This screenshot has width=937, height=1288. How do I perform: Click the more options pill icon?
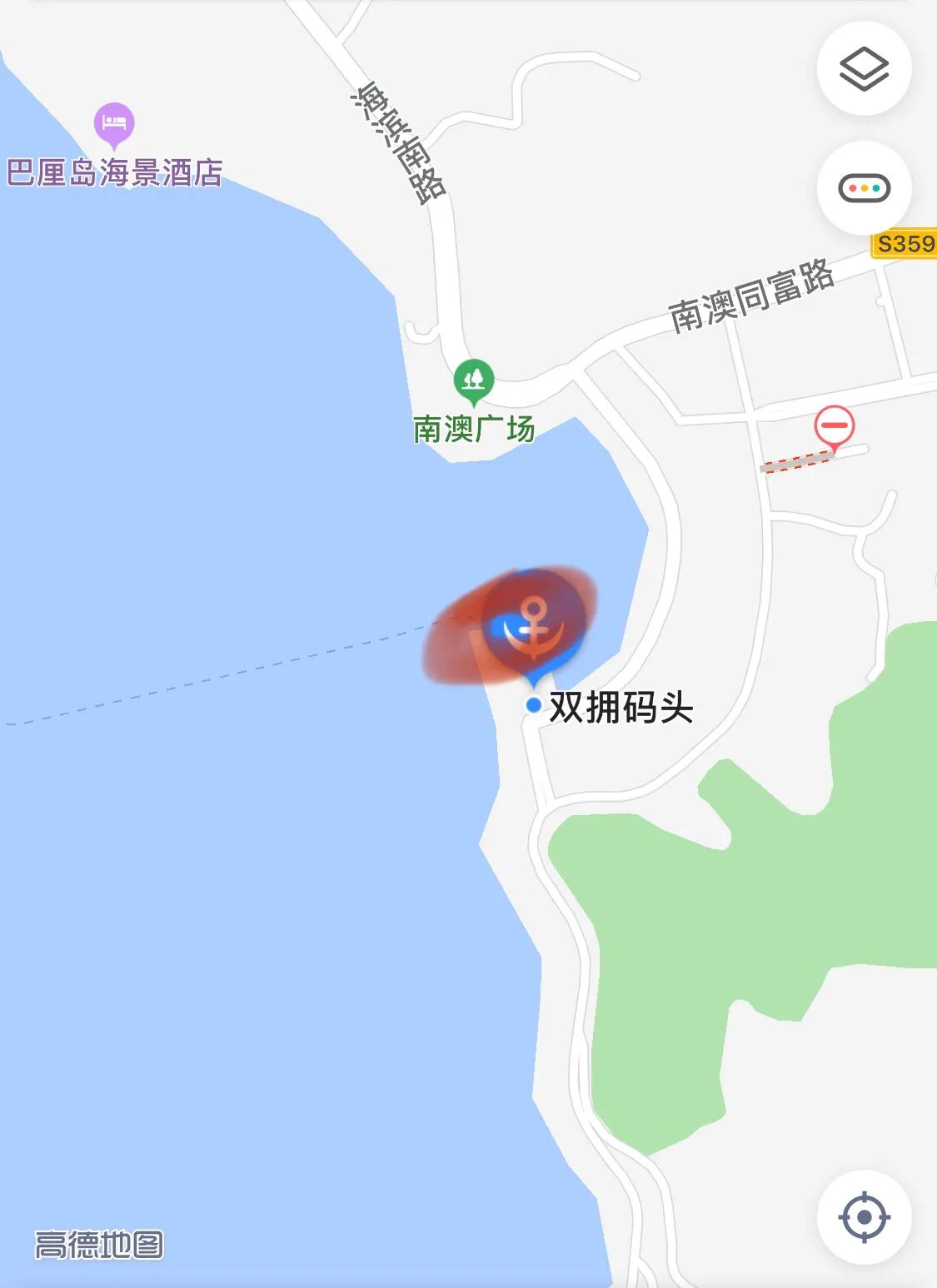click(x=865, y=190)
